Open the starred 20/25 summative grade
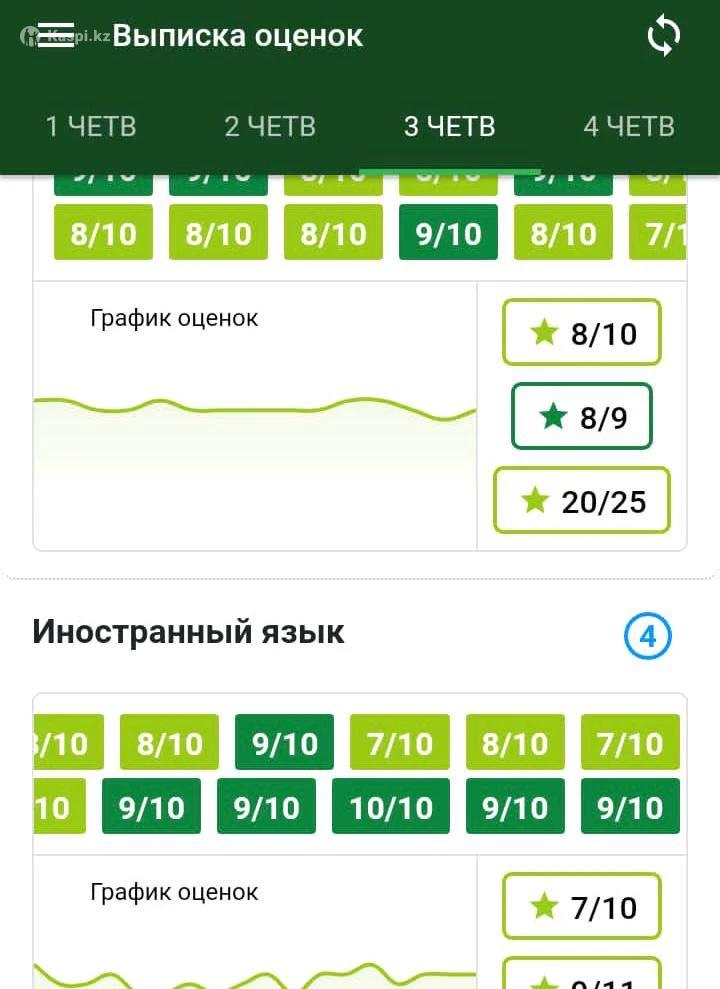The image size is (720, 989). pos(582,500)
